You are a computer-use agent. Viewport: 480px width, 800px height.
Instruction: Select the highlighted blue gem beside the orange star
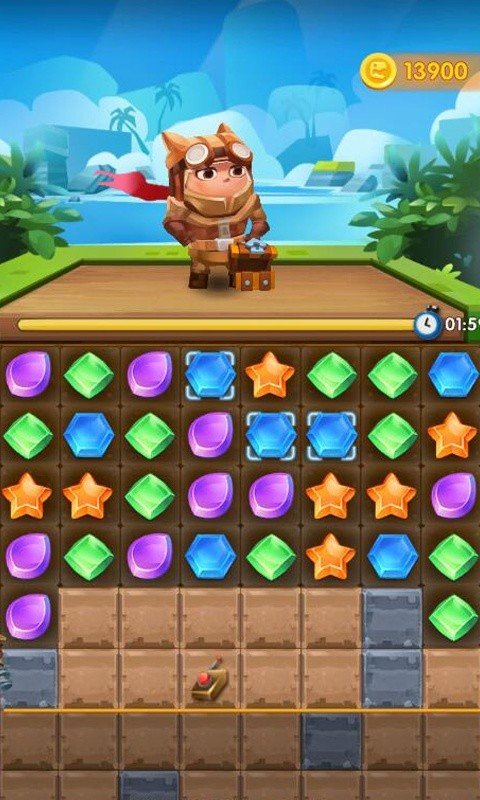[x=210, y=376]
